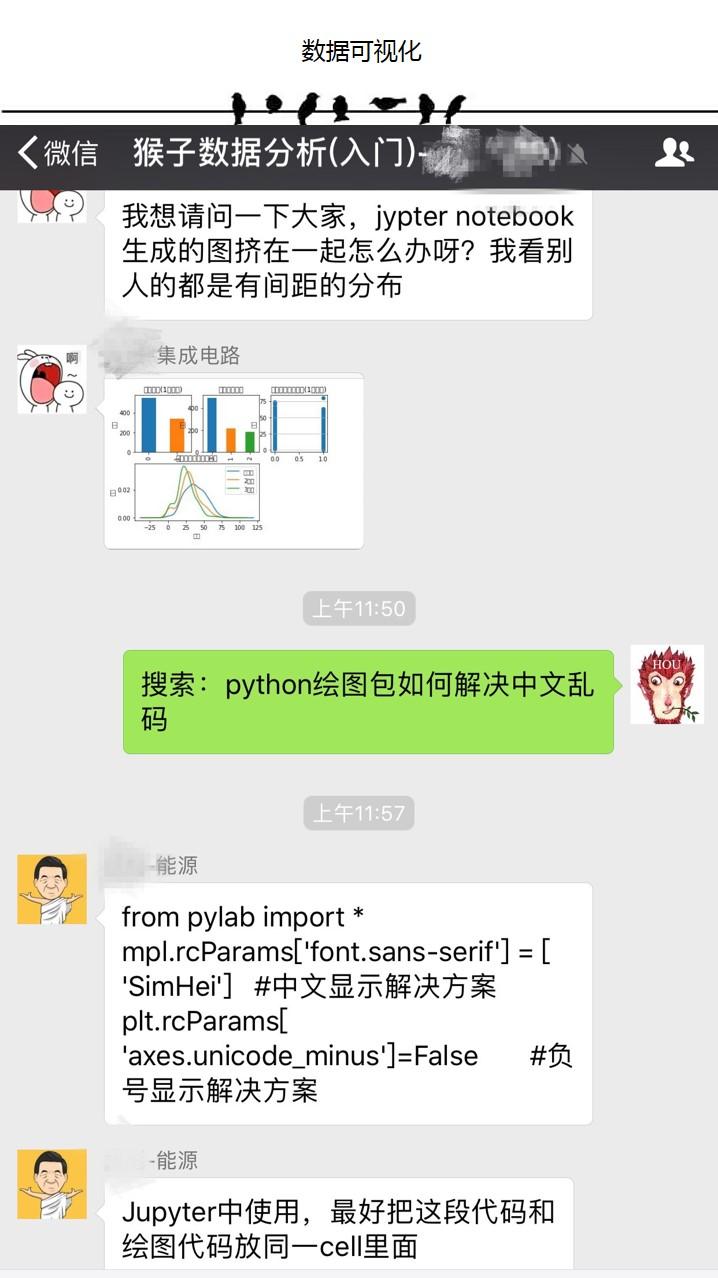Open the chart image sent by 集成电路
Screen dimensions: 718x1278
234,461
